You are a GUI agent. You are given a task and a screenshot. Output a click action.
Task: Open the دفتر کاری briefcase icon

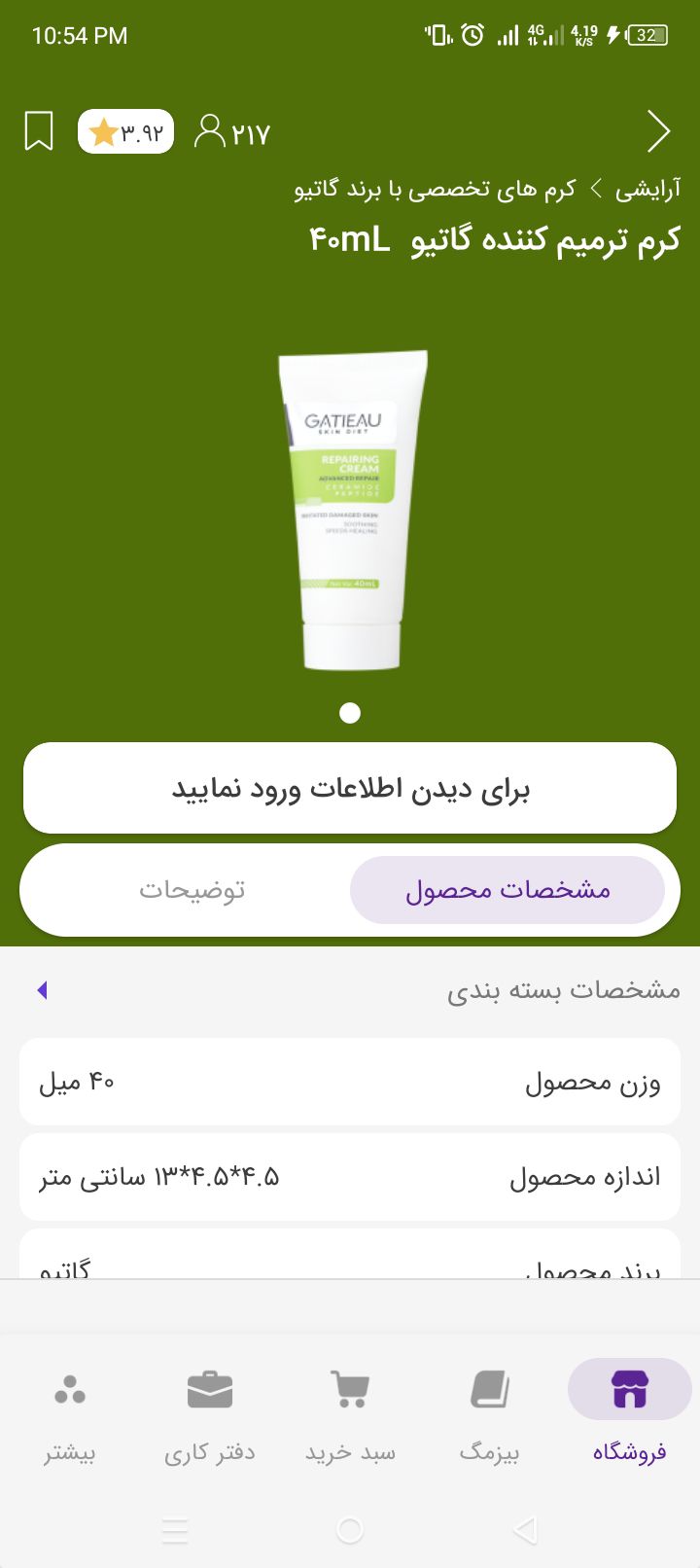[x=210, y=1389]
